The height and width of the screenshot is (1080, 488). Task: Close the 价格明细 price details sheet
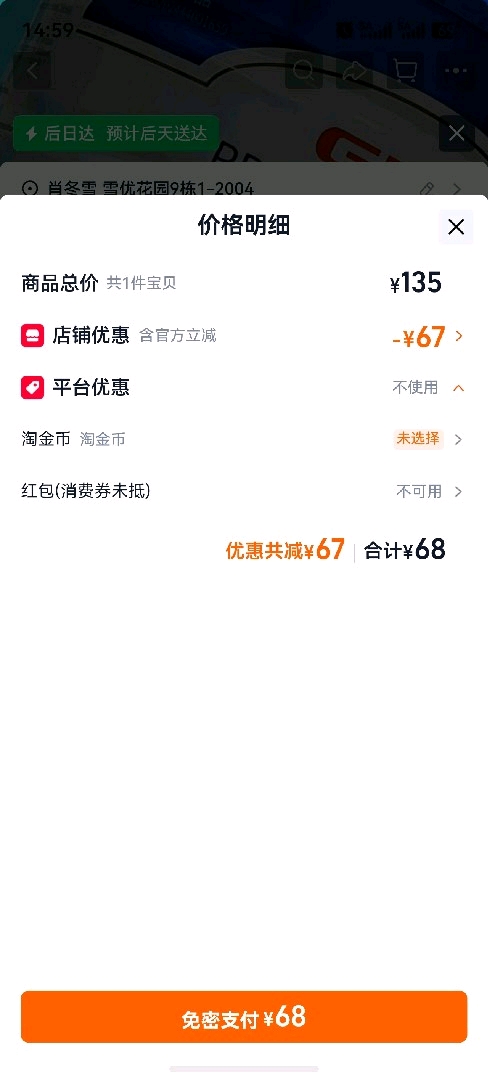coord(456,227)
